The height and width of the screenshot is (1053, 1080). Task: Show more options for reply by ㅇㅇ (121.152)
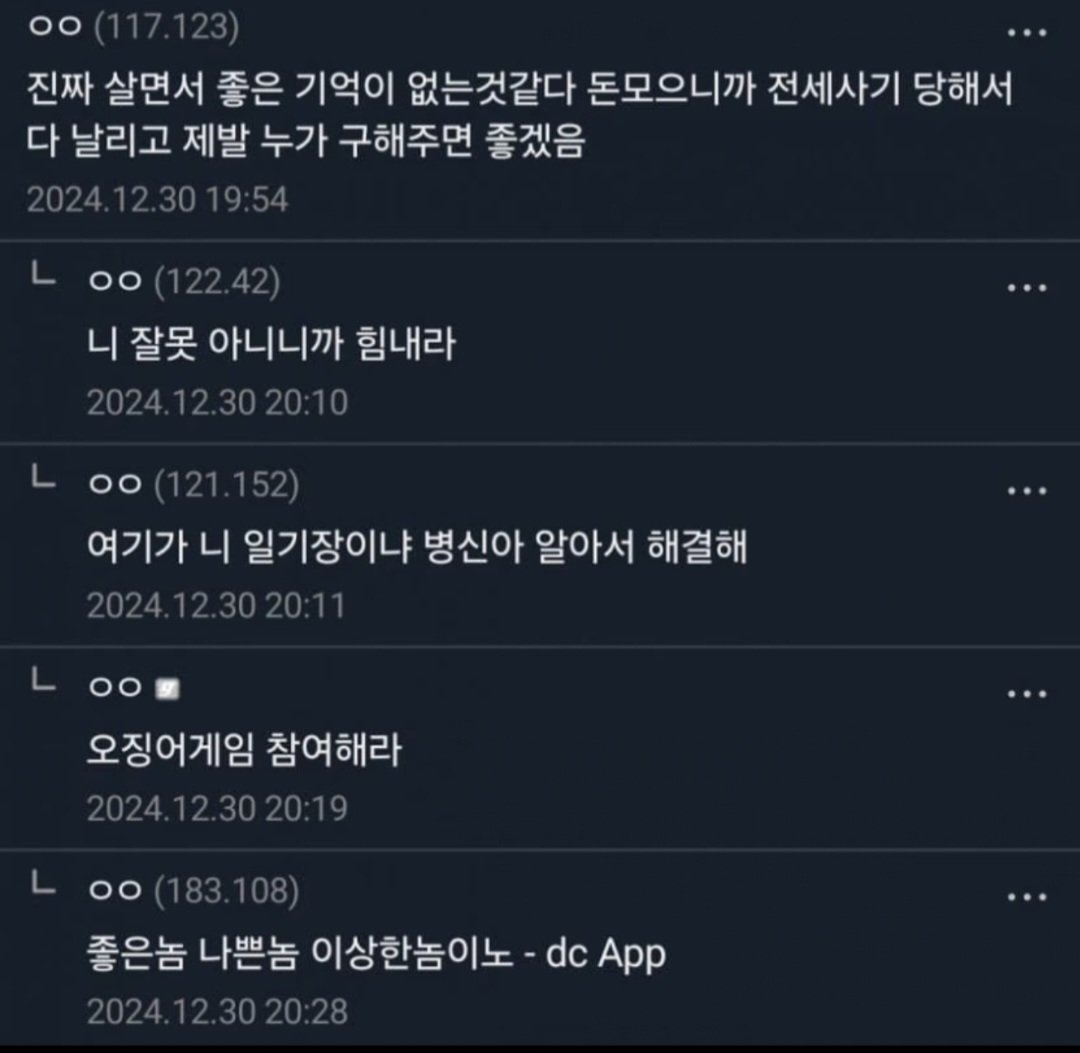(1026, 492)
